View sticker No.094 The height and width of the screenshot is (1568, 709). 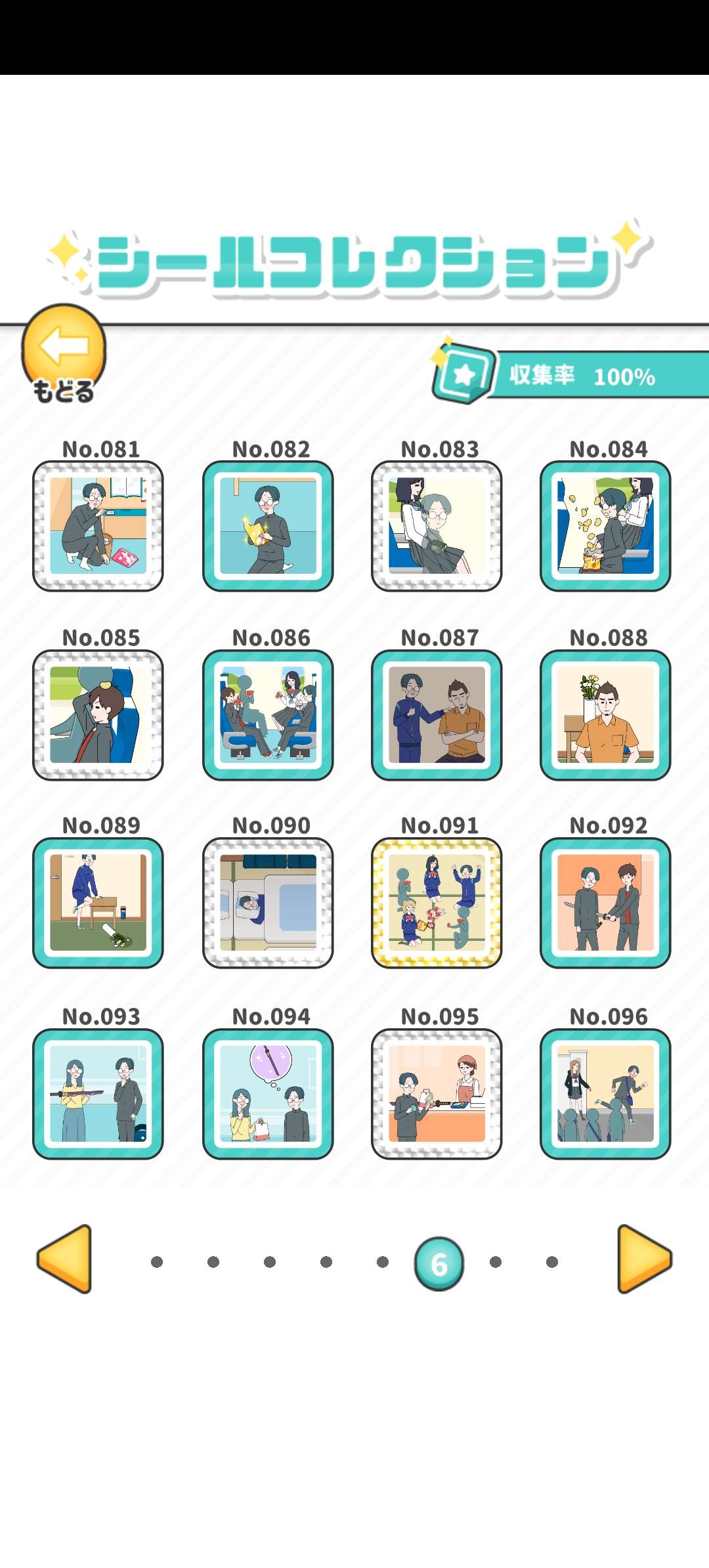point(268,1093)
